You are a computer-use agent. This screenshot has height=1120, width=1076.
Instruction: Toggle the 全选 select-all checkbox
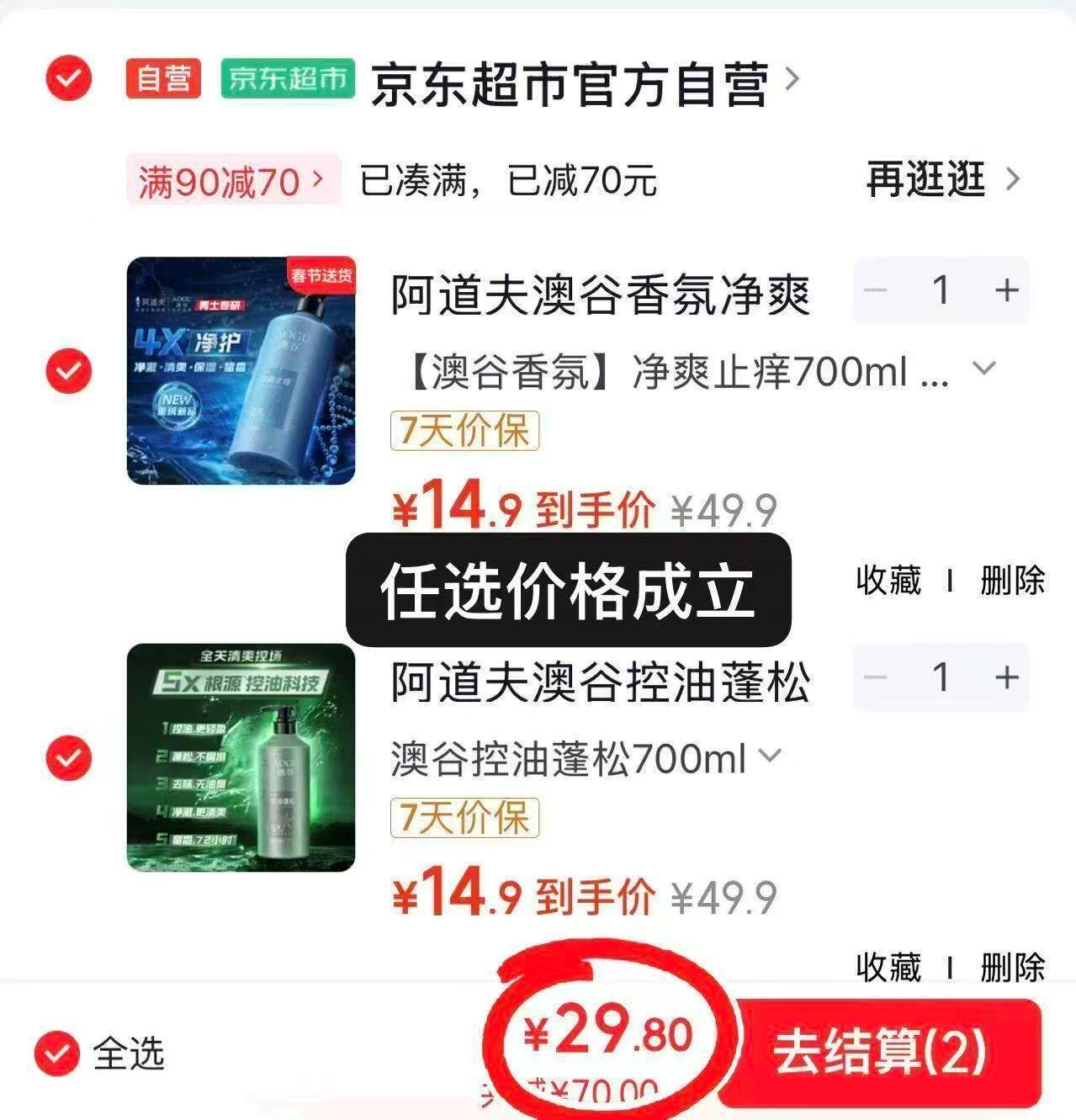(x=56, y=1053)
